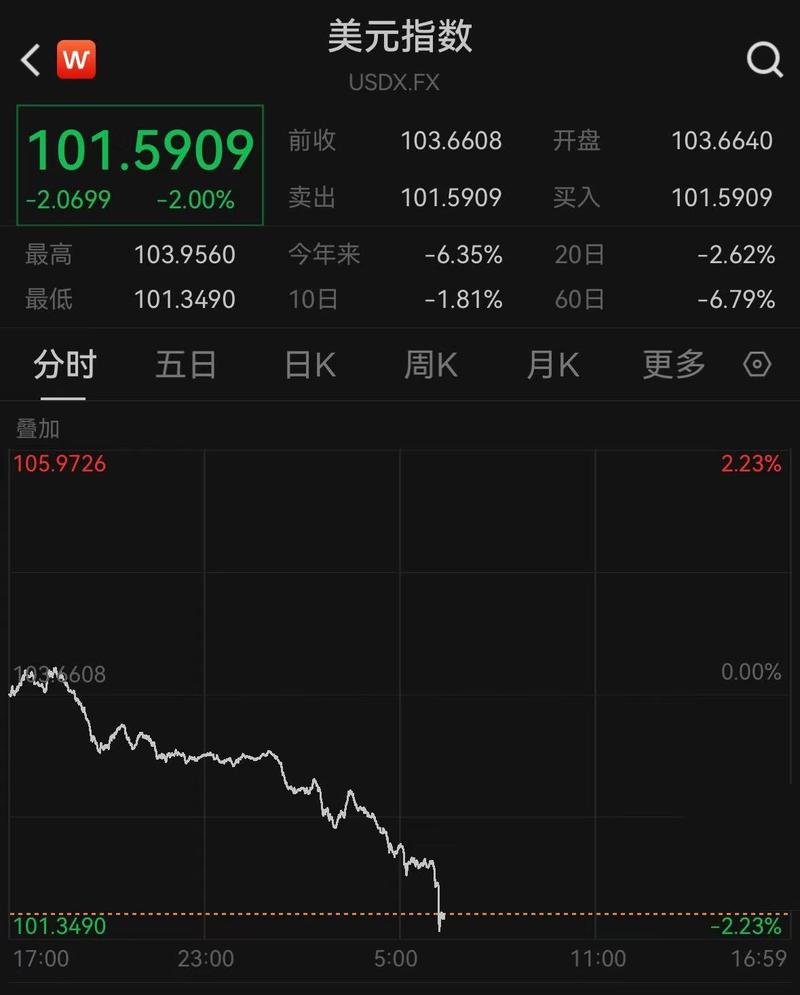Tap the 美元指数 title
This screenshot has width=800, height=995.
pos(399,37)
